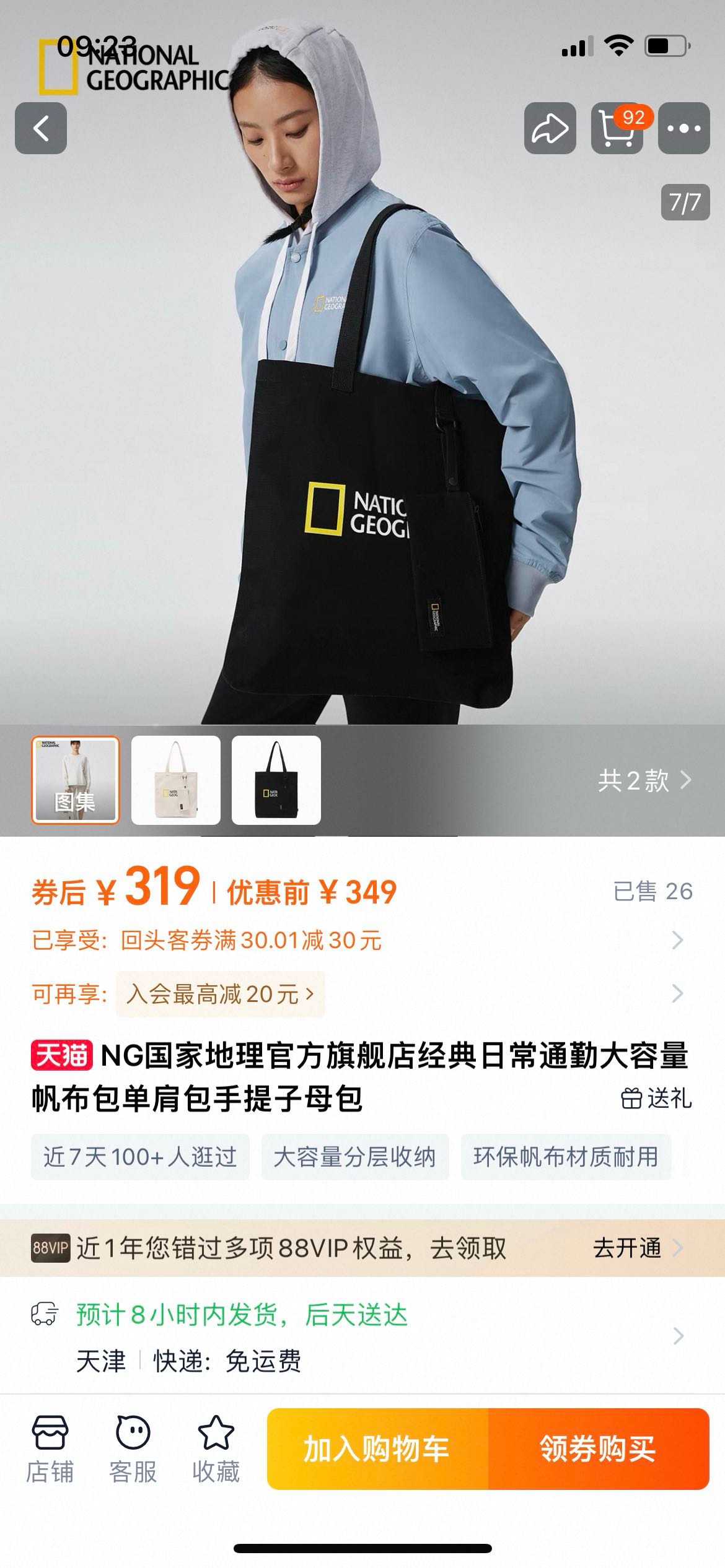Go back using the back arrow
The image size is (725, 1568).
click(x=41, y=128)
